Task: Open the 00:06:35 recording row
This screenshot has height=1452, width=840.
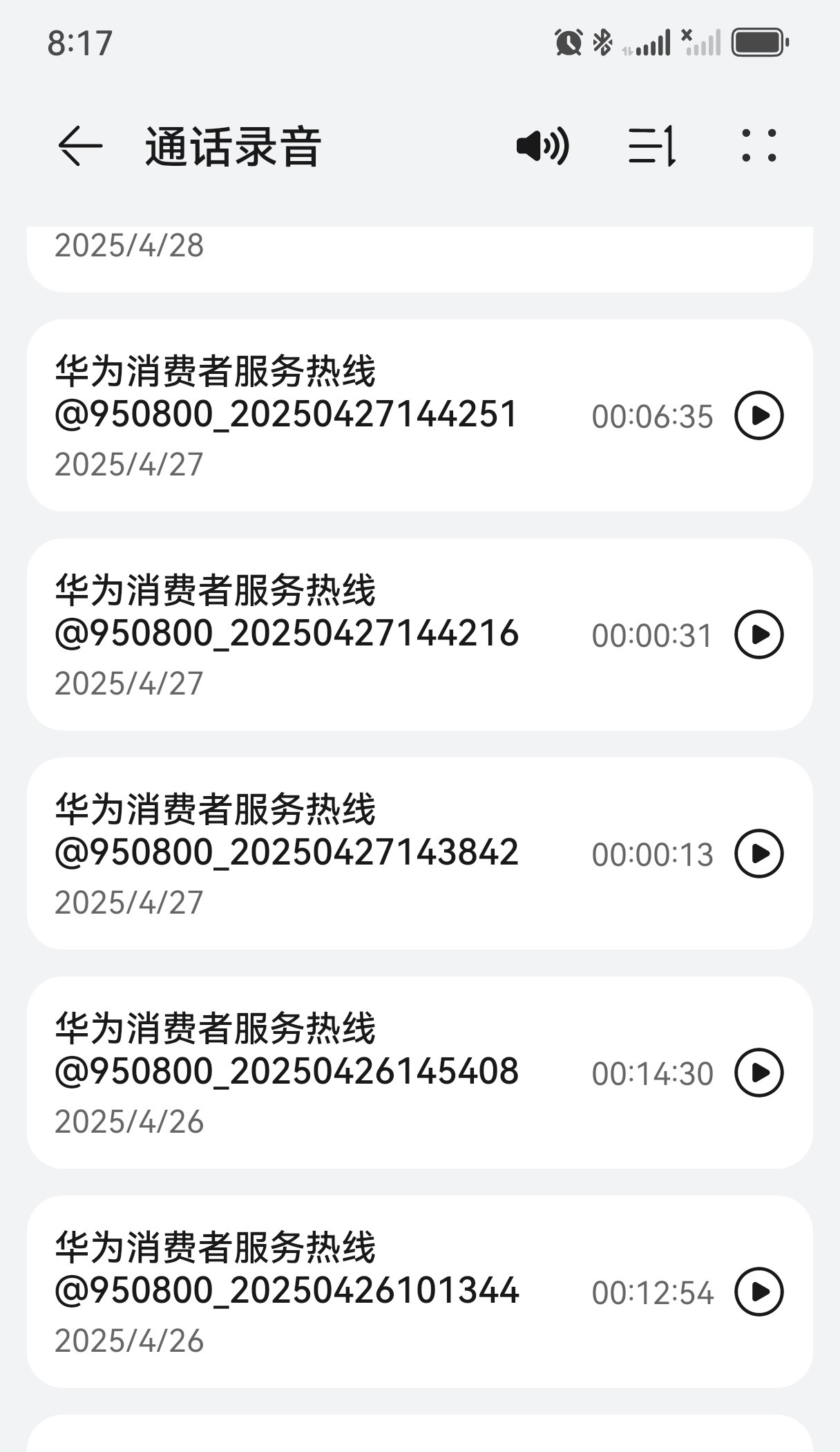Action: (420, 415)
